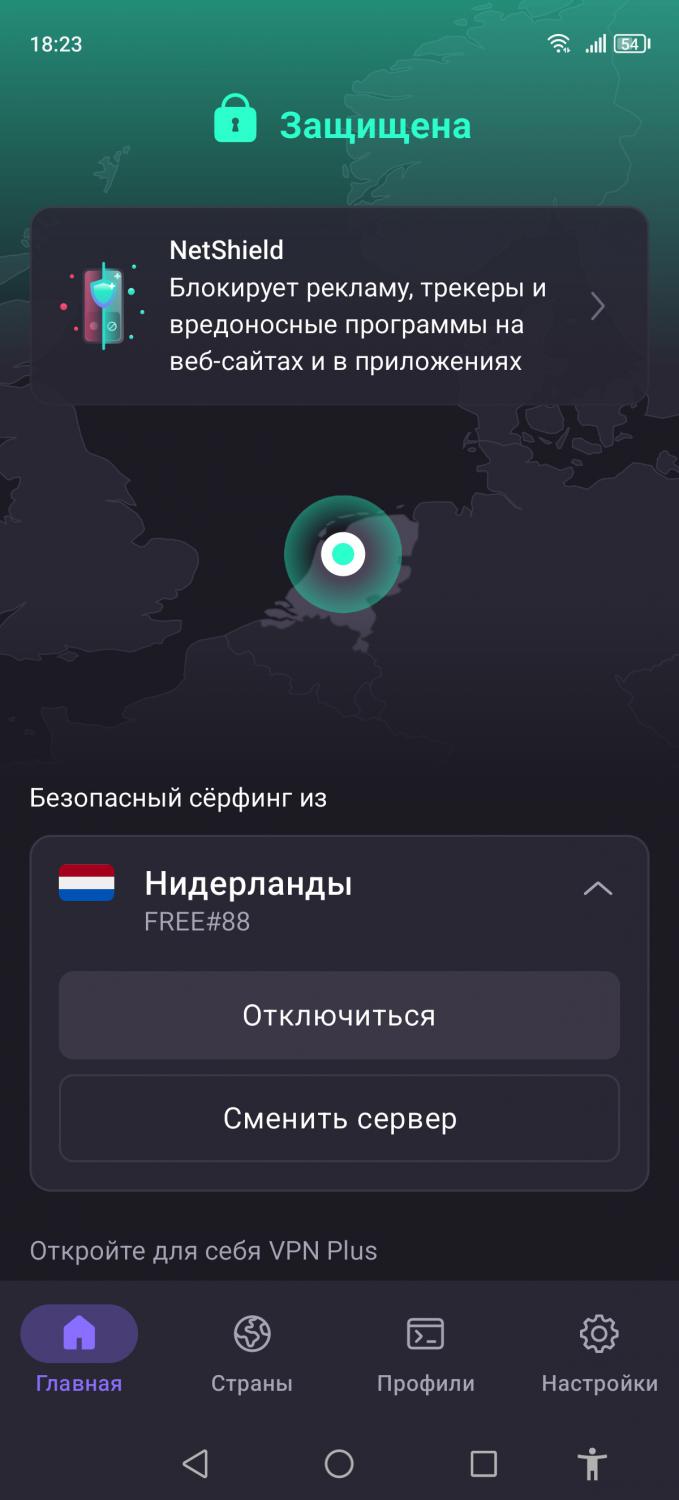Tap Отключиться to disconnect the VPN
Image resolution: width=679 pixels, height=1500 pixels.
click(x=339, y=1015)
